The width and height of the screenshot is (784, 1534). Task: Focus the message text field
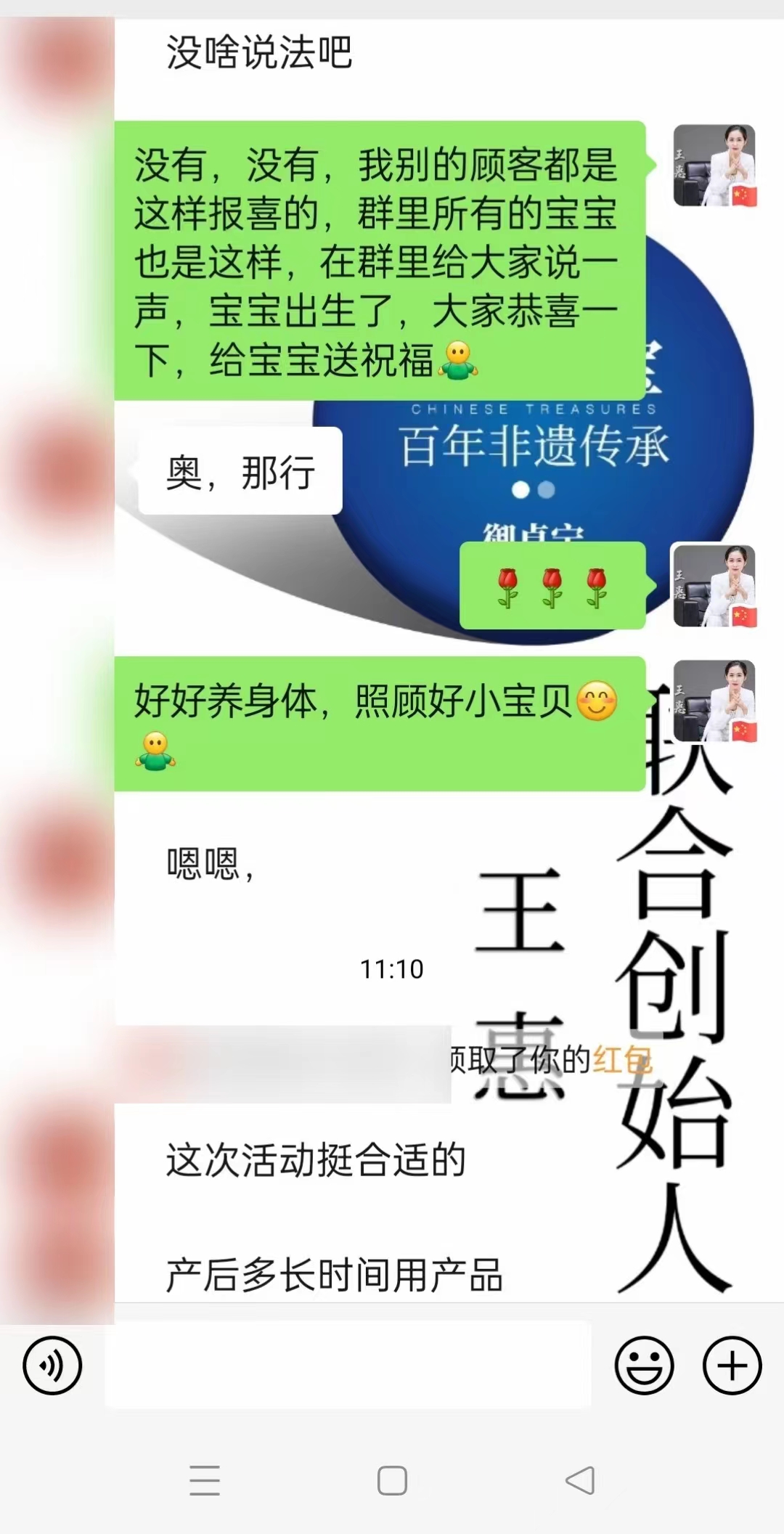(x=348, y=1365)
